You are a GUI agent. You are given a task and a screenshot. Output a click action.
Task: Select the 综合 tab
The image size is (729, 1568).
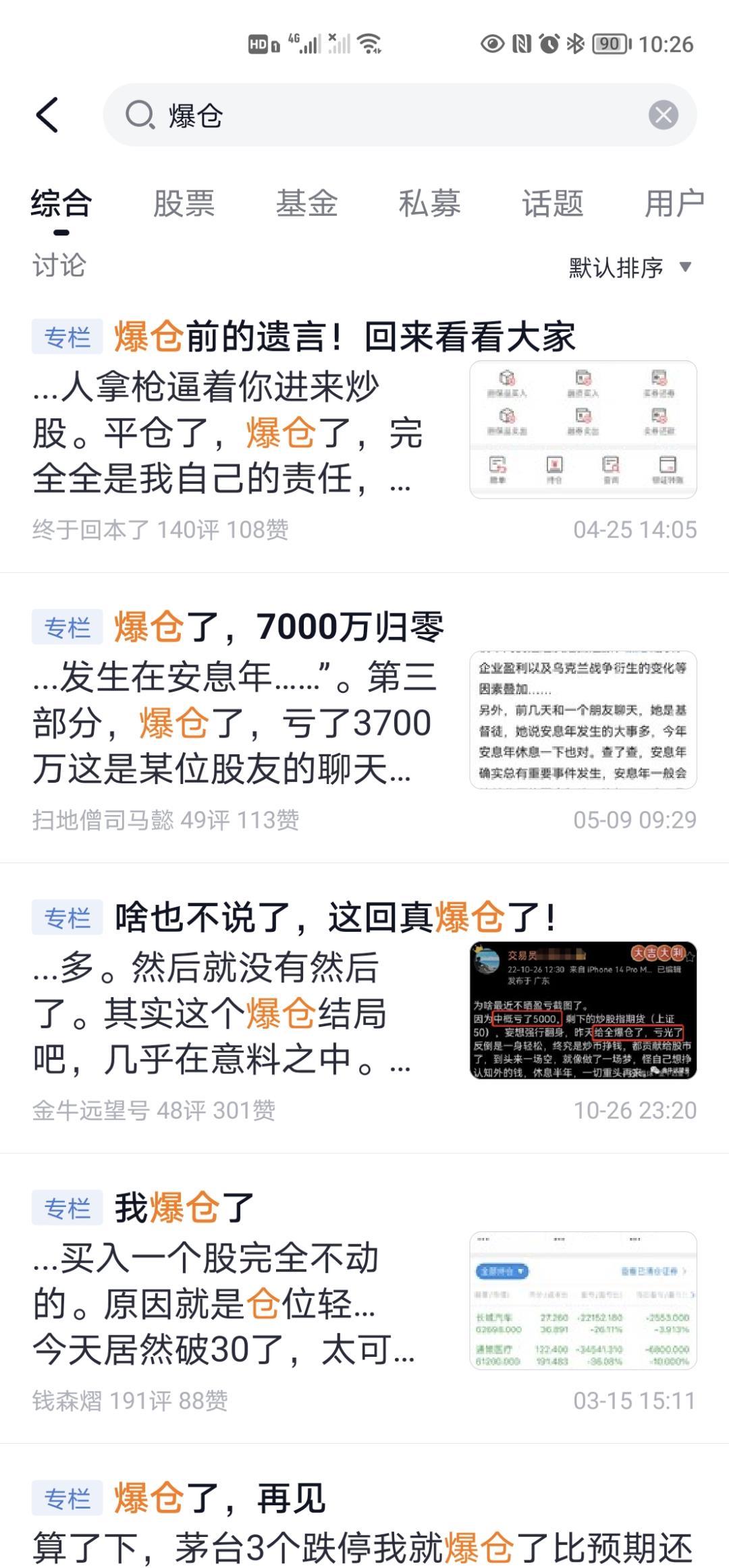pyautogui.click(x=61, y=204)
